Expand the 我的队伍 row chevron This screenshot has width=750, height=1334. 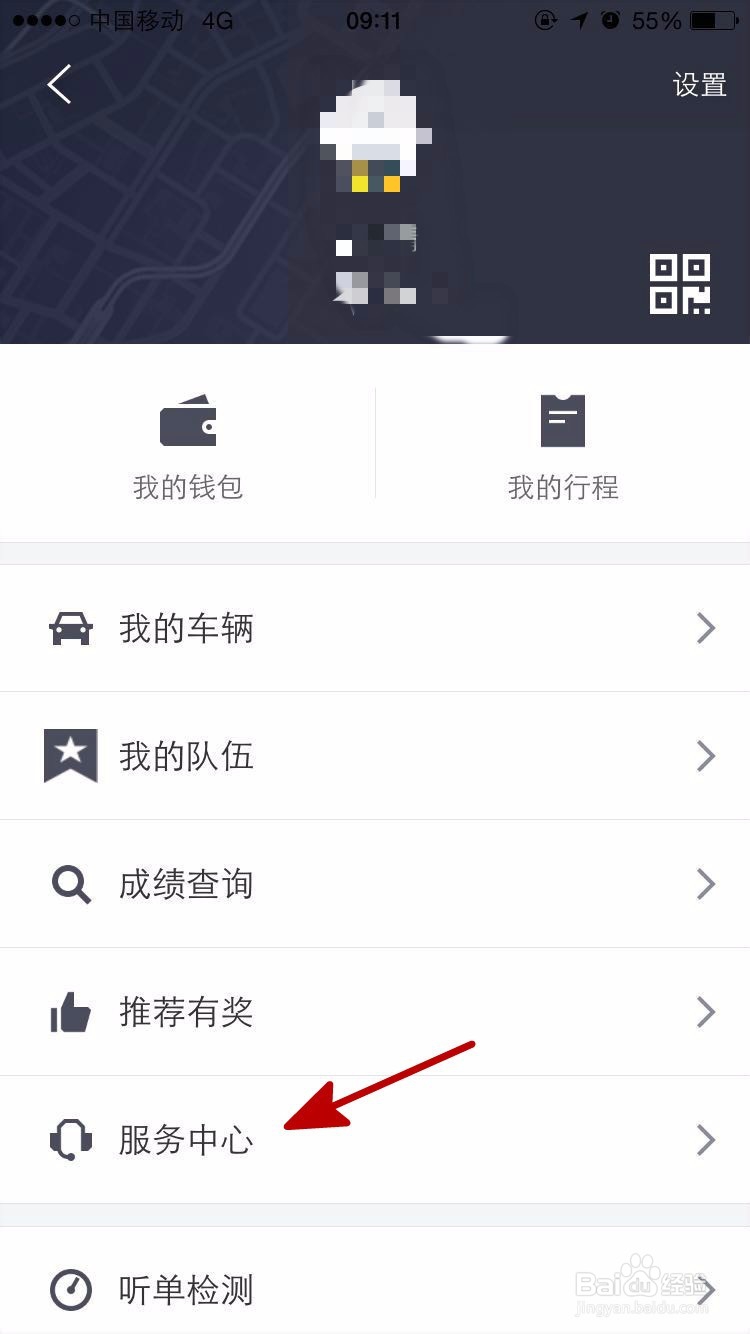(707, 756)
